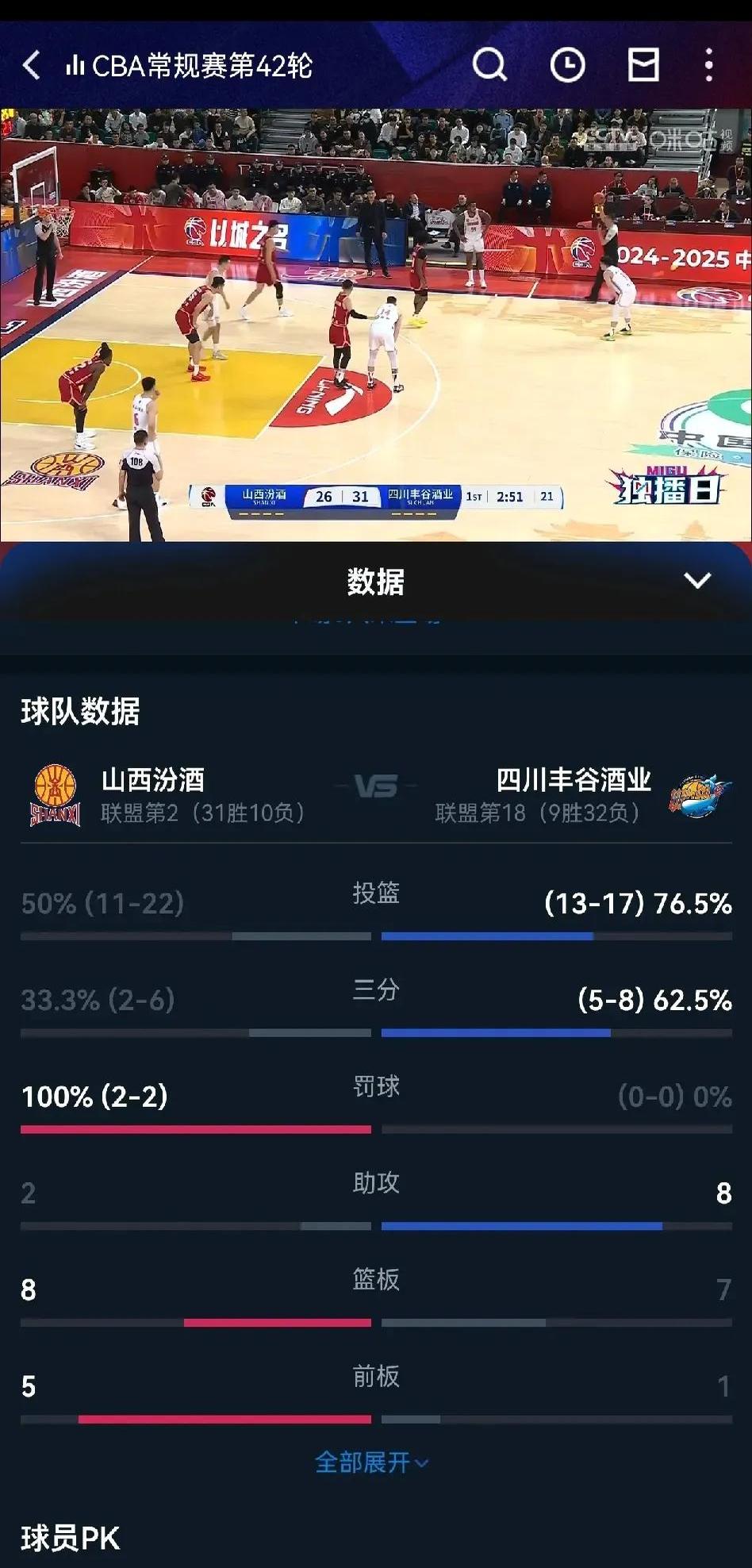Tap the bar-chart icon beside the match title
This screenshot has width=752, height=1568.
76,65
